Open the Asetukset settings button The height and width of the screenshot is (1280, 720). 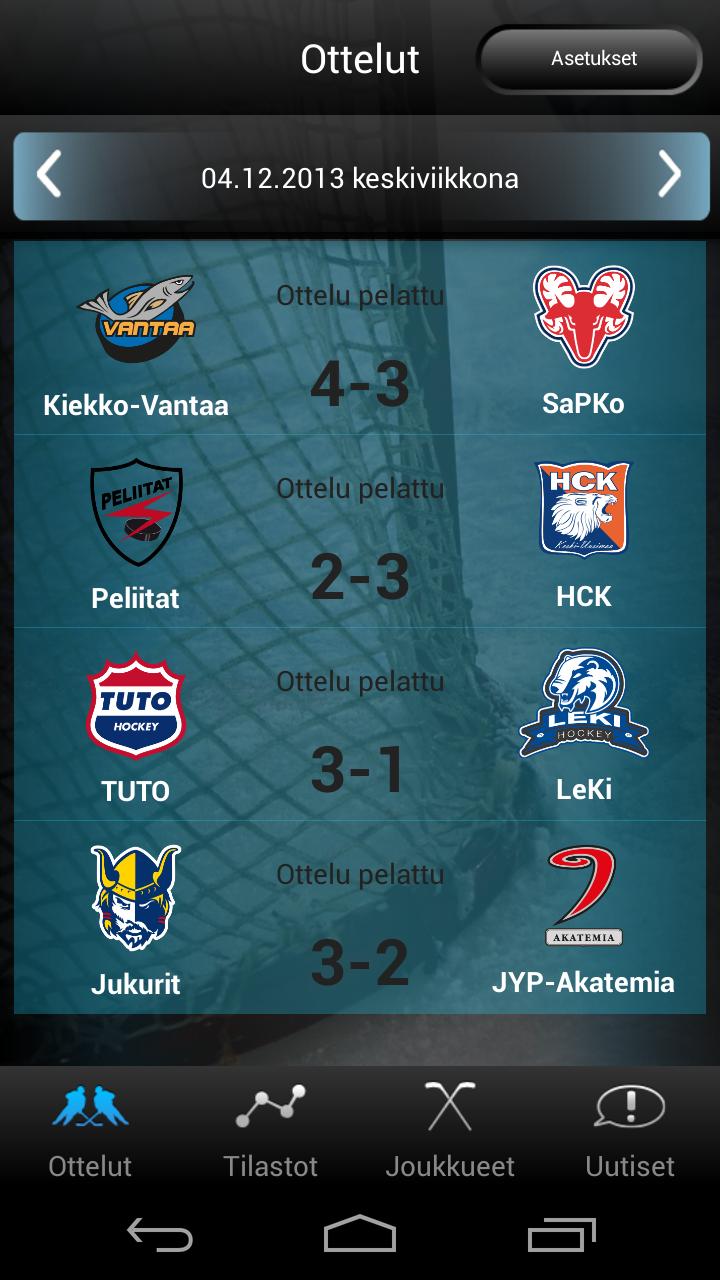[x=591, y=59]
